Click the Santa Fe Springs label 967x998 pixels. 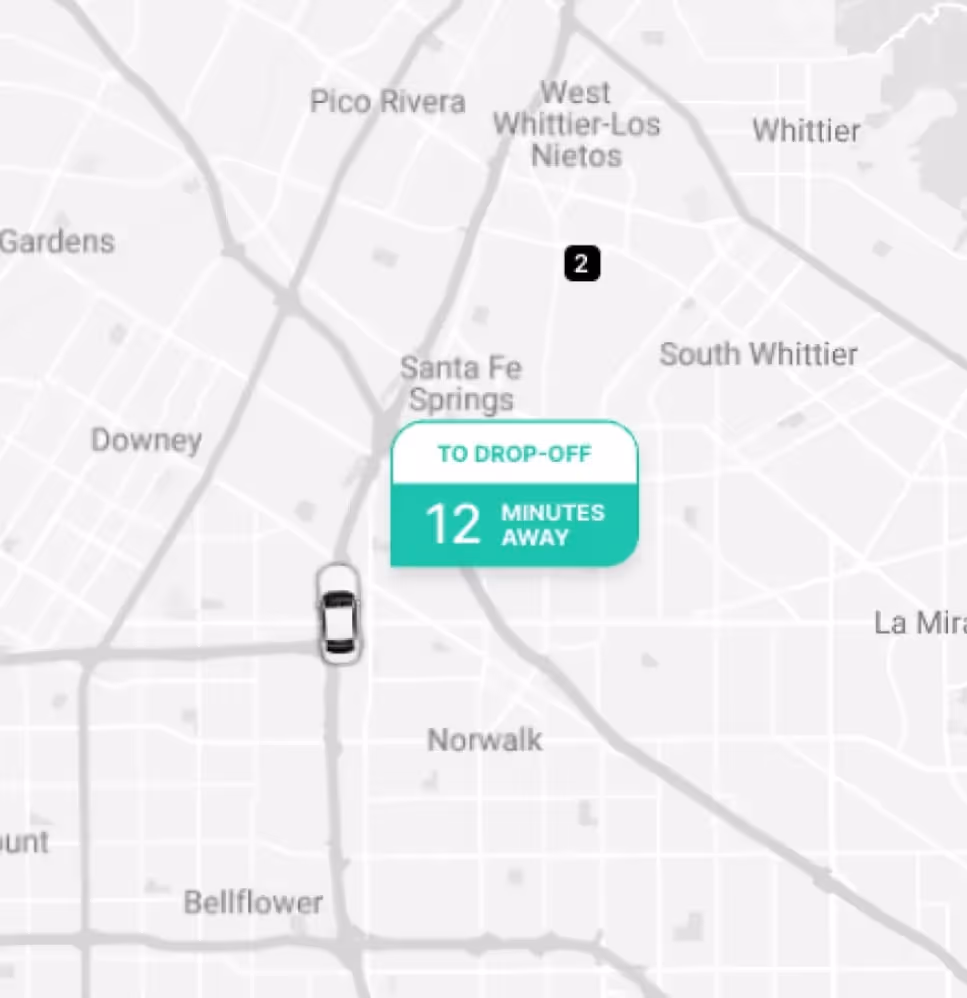pyautogui.click(x=461, y=384)
